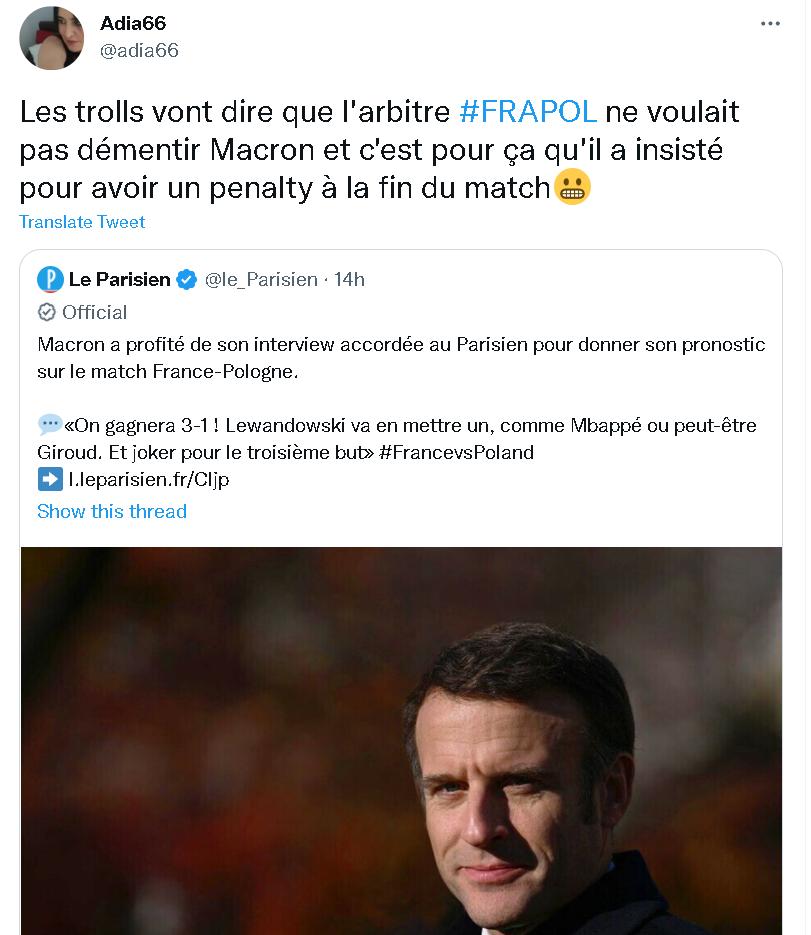
Task: Open the Adia66 username
Action: (133, 23)
